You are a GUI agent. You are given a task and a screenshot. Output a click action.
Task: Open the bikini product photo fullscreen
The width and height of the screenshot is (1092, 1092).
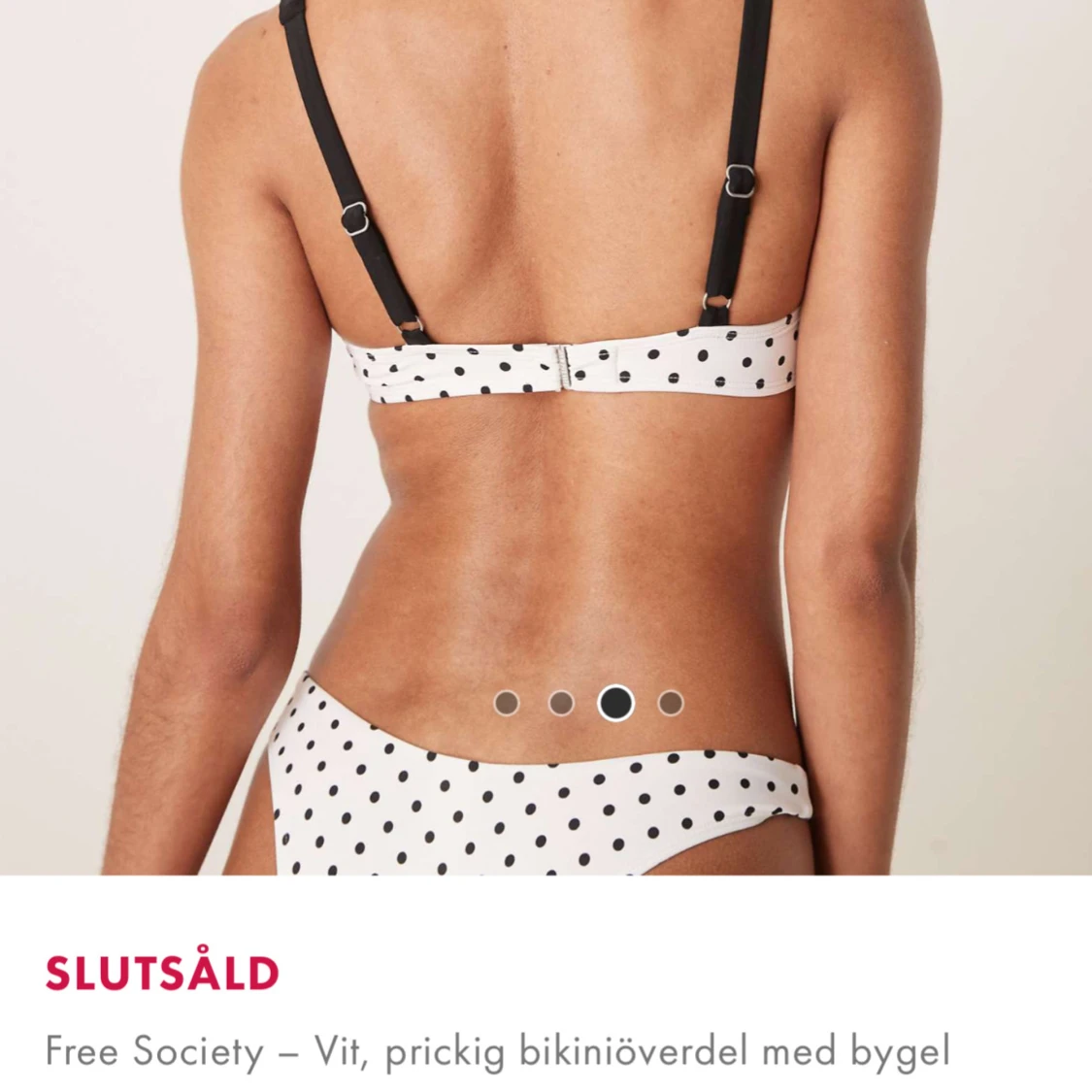point(546,388)
